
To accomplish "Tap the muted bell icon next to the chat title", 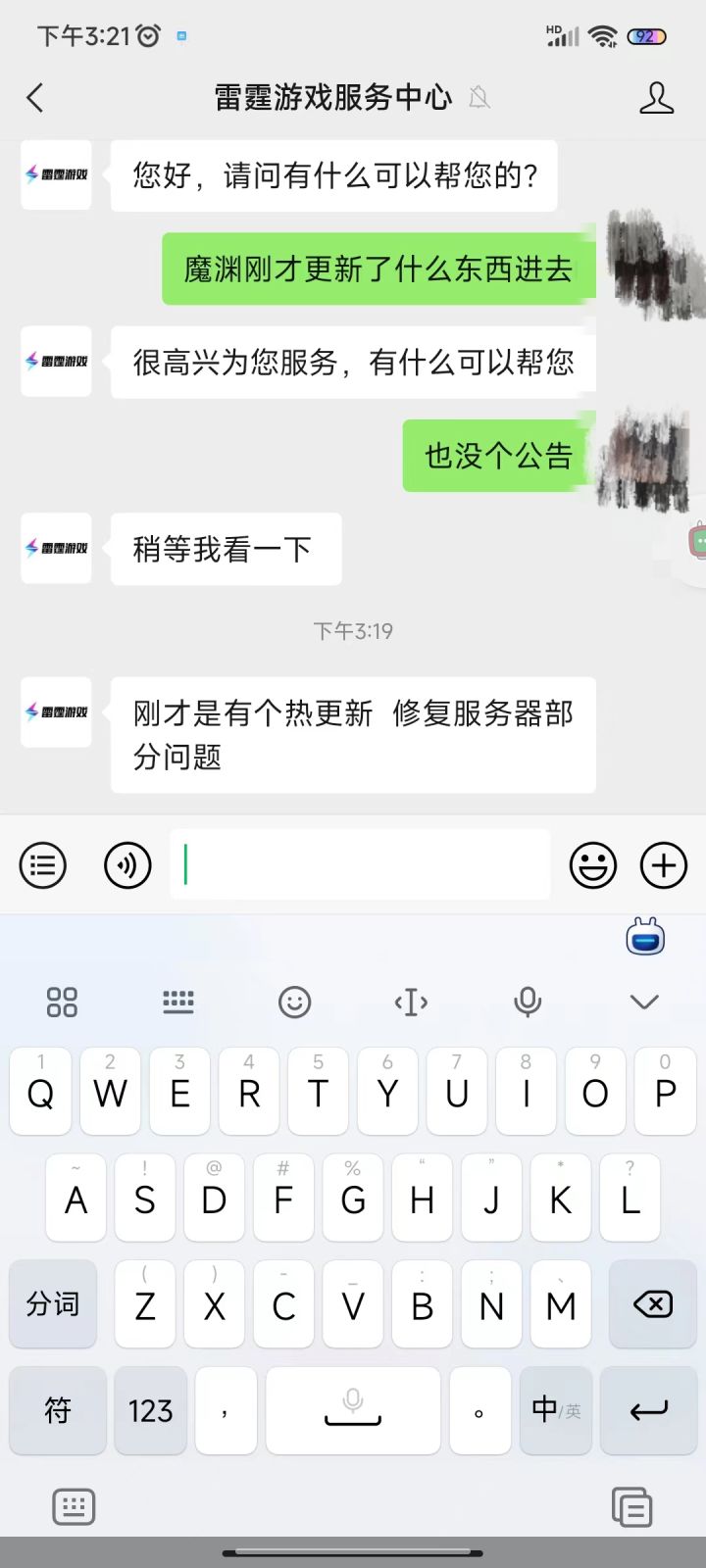I will tap(479, 98).
